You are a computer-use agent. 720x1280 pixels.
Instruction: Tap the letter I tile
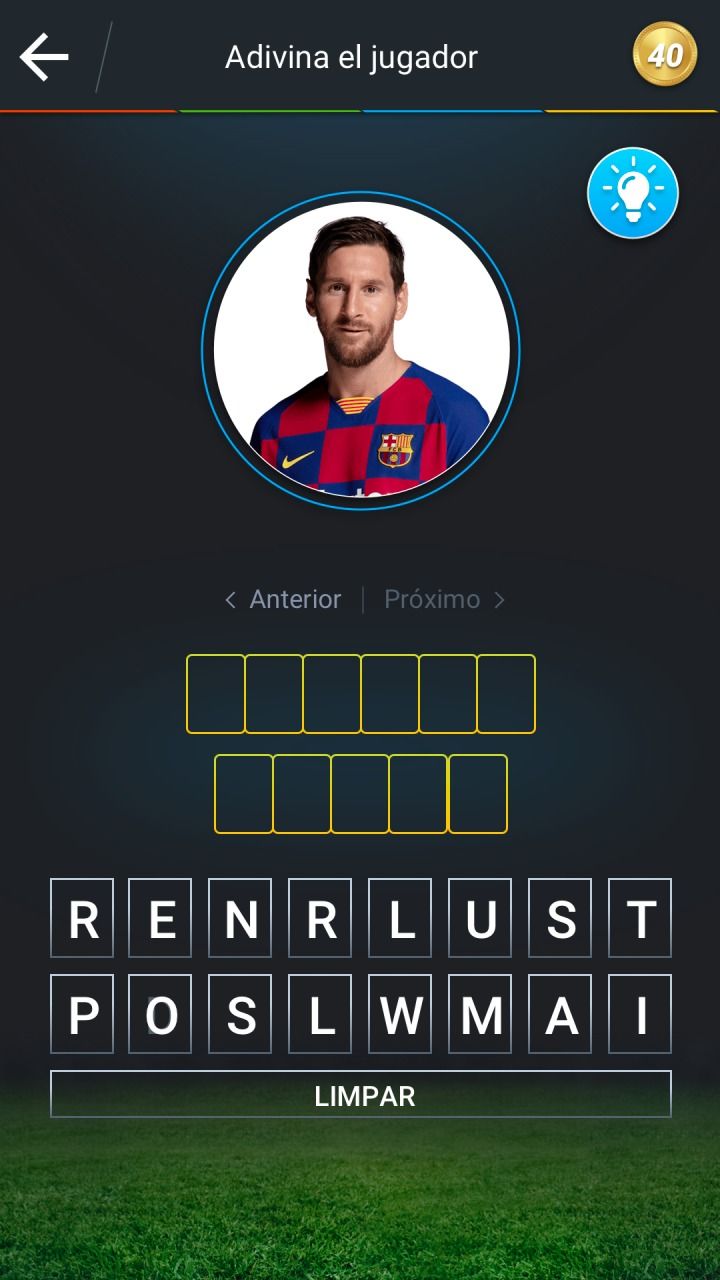(638, 1013)
